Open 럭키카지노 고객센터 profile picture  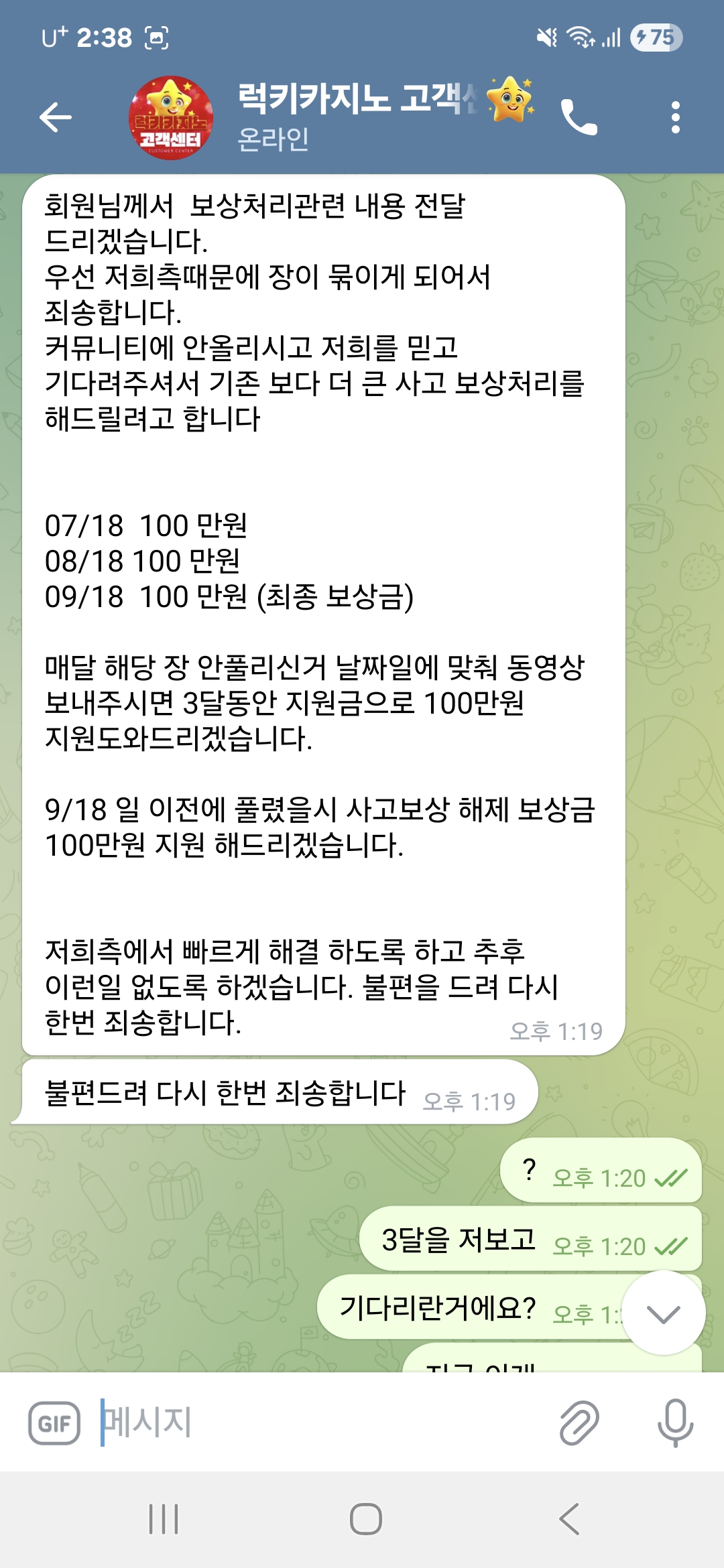[171, 117]
